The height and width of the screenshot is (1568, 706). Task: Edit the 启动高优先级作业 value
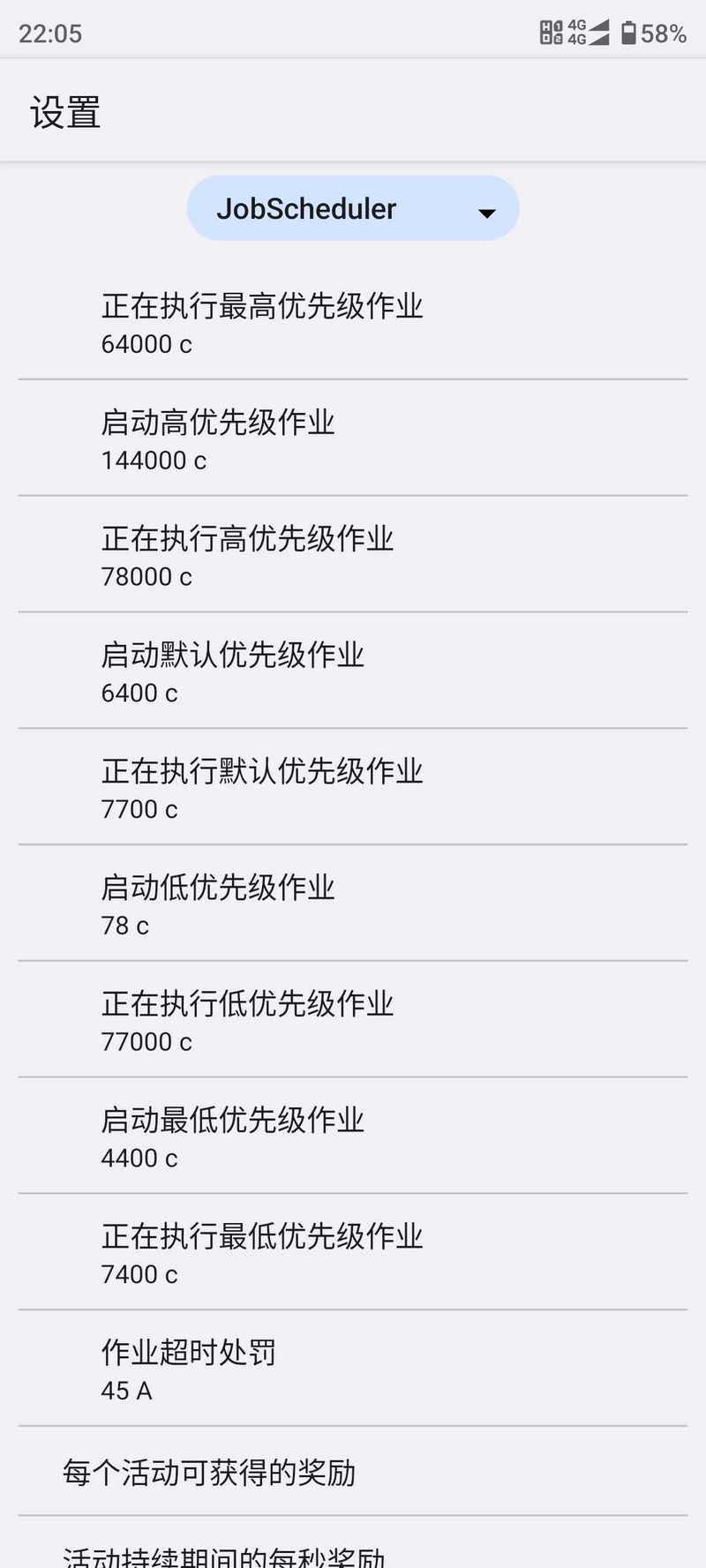[x=353, y=439]
